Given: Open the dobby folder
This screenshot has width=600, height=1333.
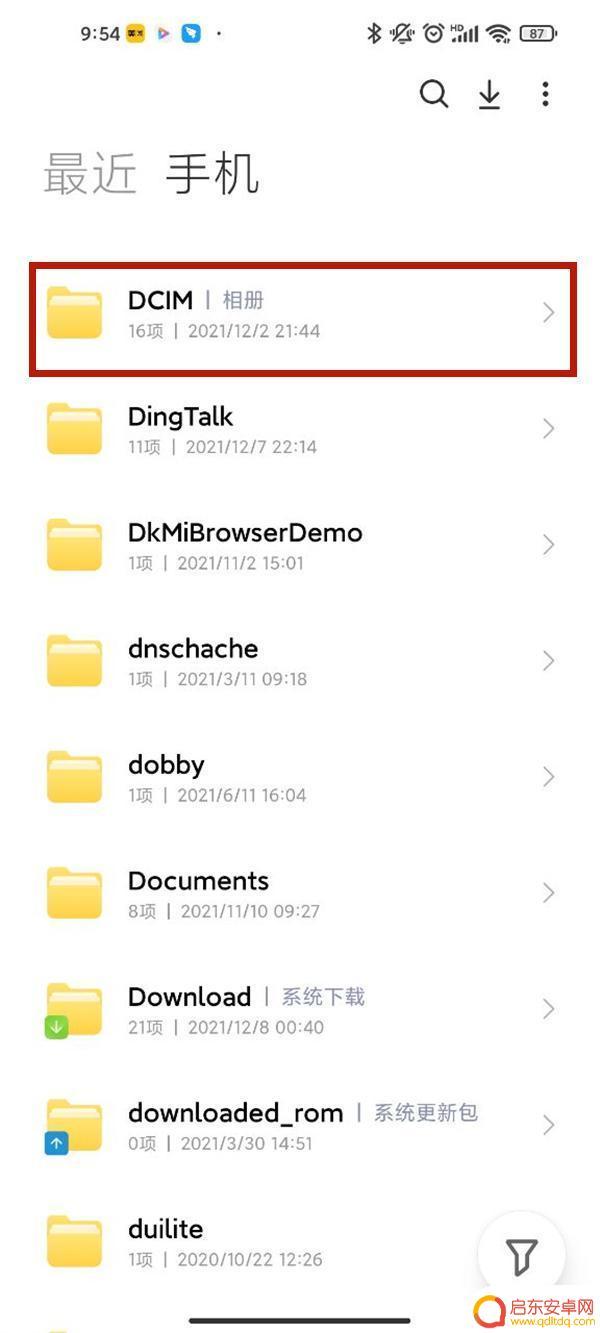Looking at the screenshot, I should [300, 778].
